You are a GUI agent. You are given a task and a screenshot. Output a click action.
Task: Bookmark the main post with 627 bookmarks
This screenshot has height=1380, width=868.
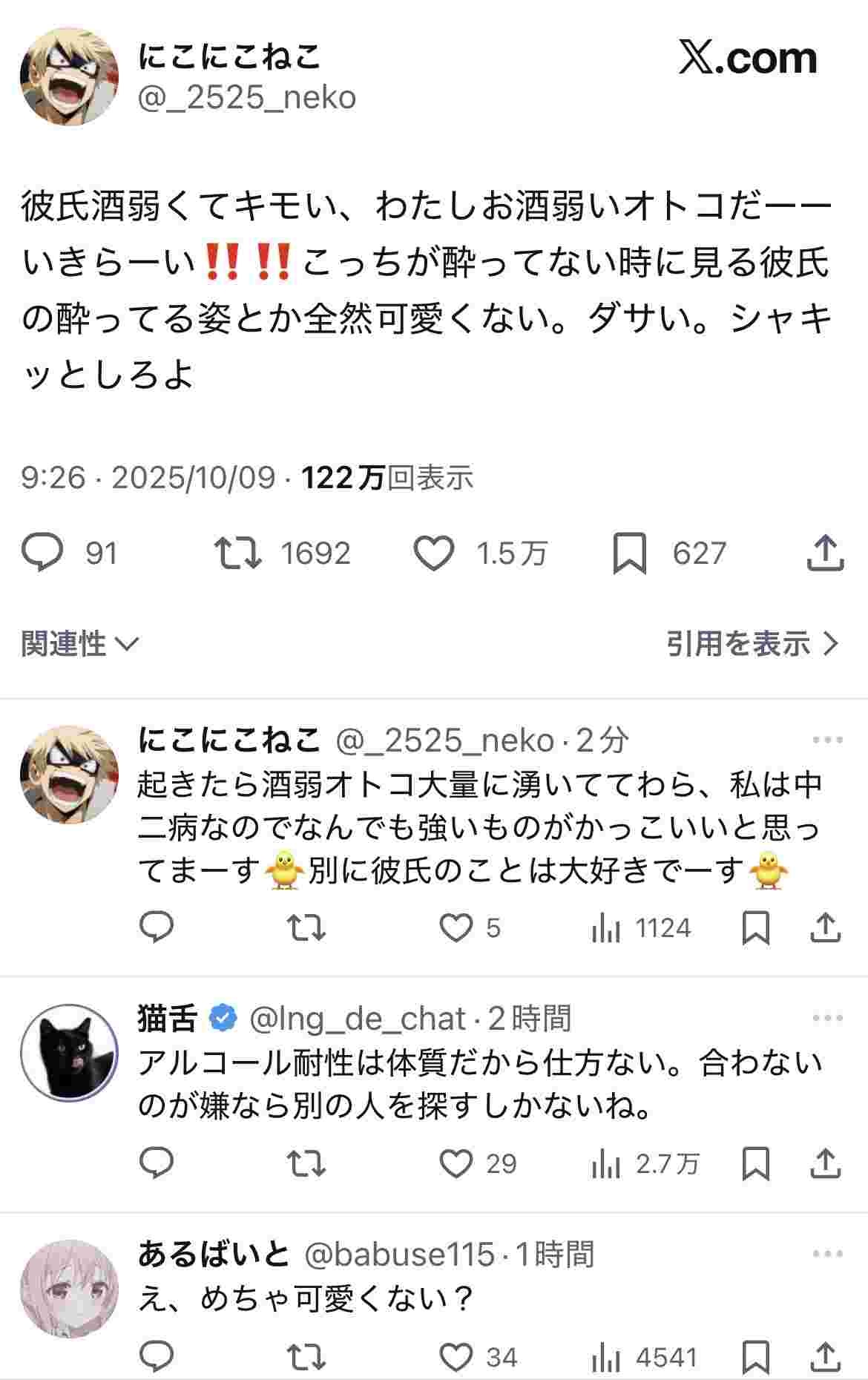(x=629, y=554)
